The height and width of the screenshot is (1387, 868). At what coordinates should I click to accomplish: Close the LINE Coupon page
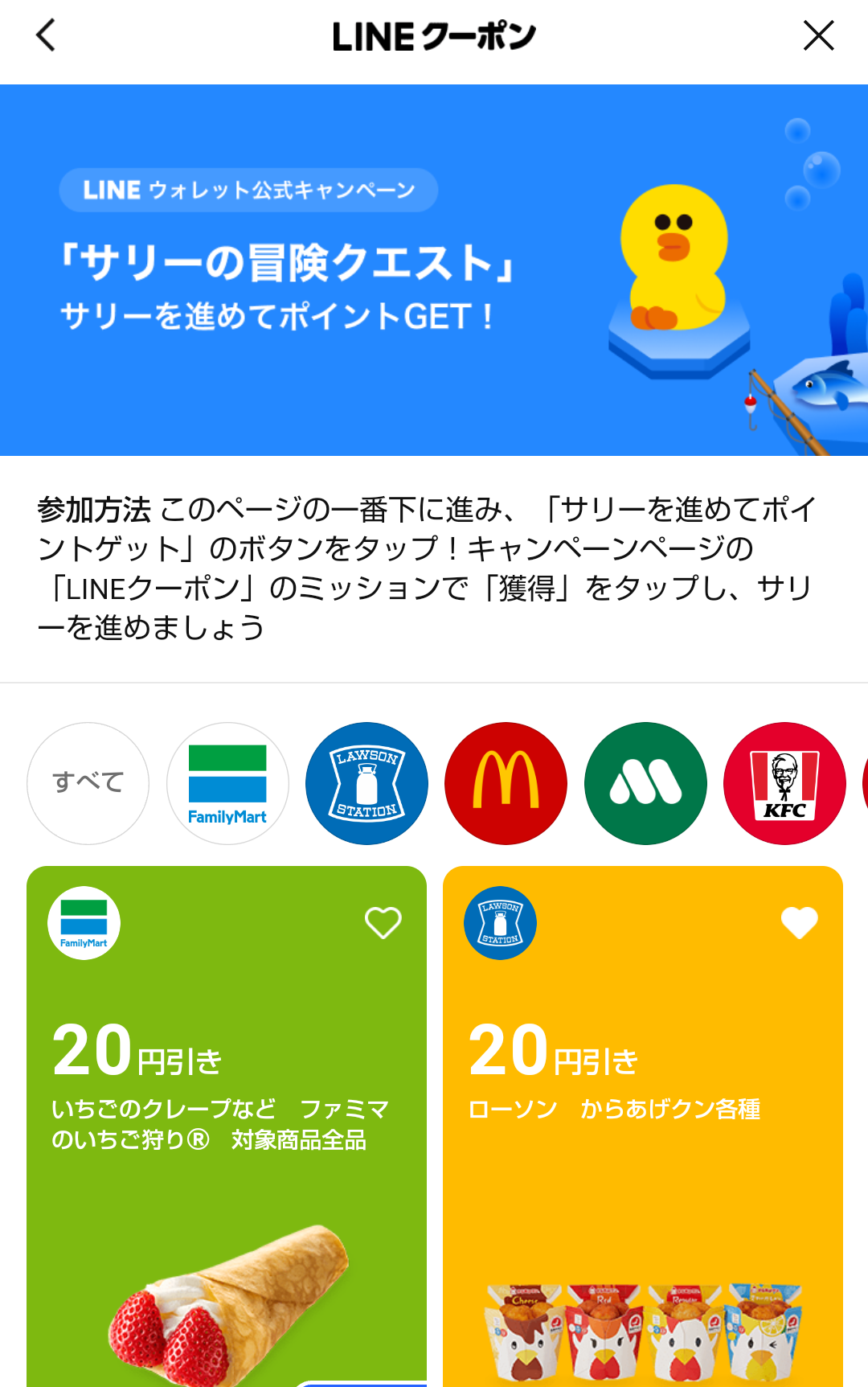(818, 35)
